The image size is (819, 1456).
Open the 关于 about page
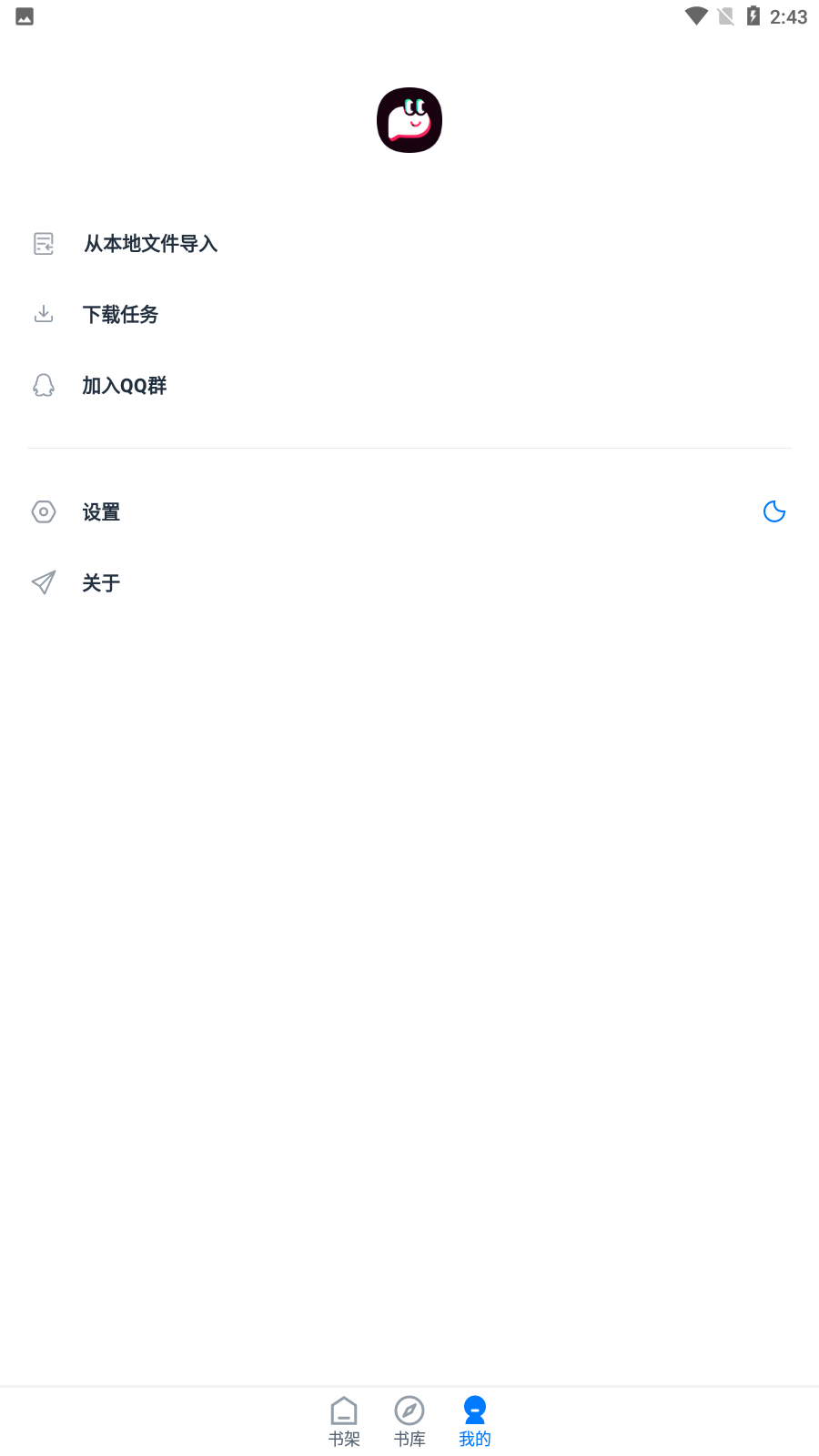tap(101, 583)
